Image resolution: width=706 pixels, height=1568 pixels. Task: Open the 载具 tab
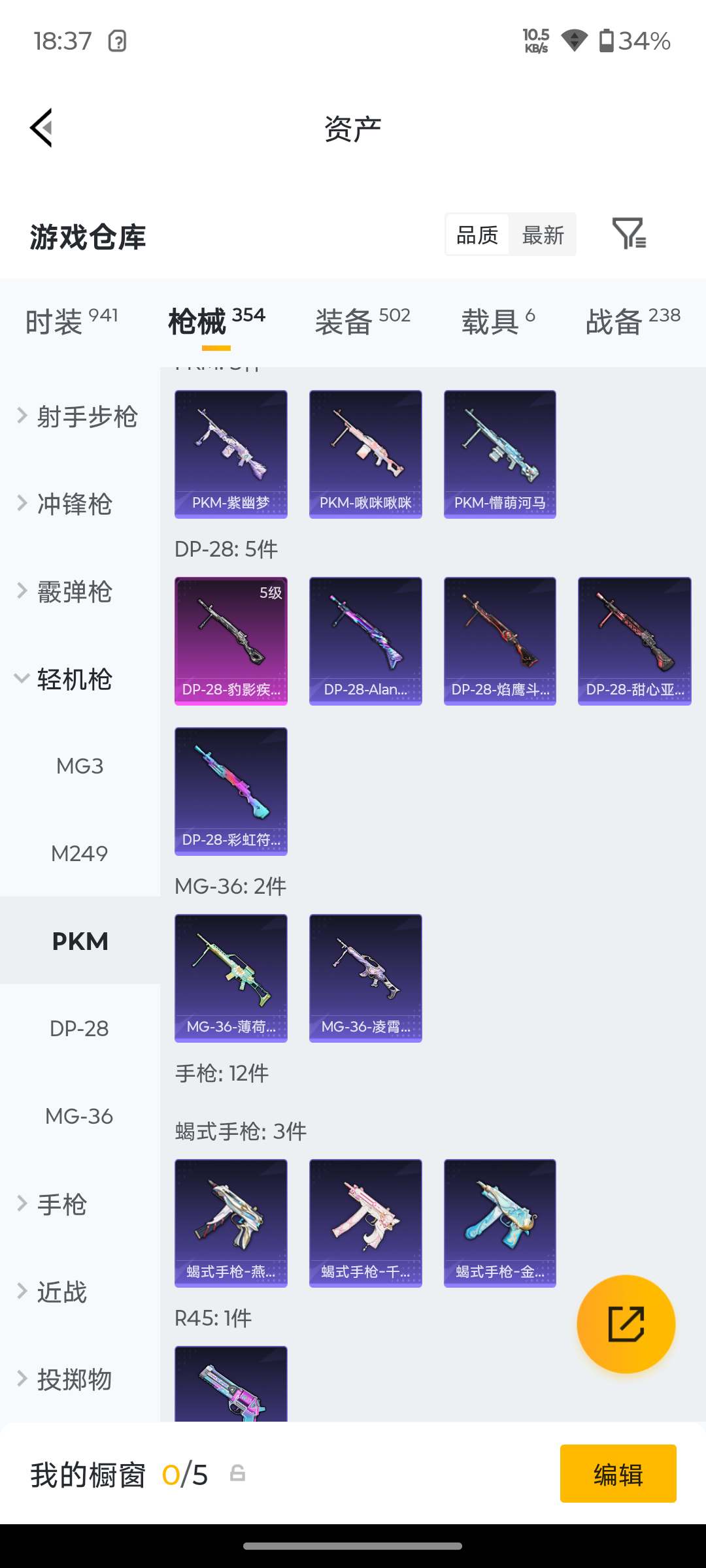[498, 321]
